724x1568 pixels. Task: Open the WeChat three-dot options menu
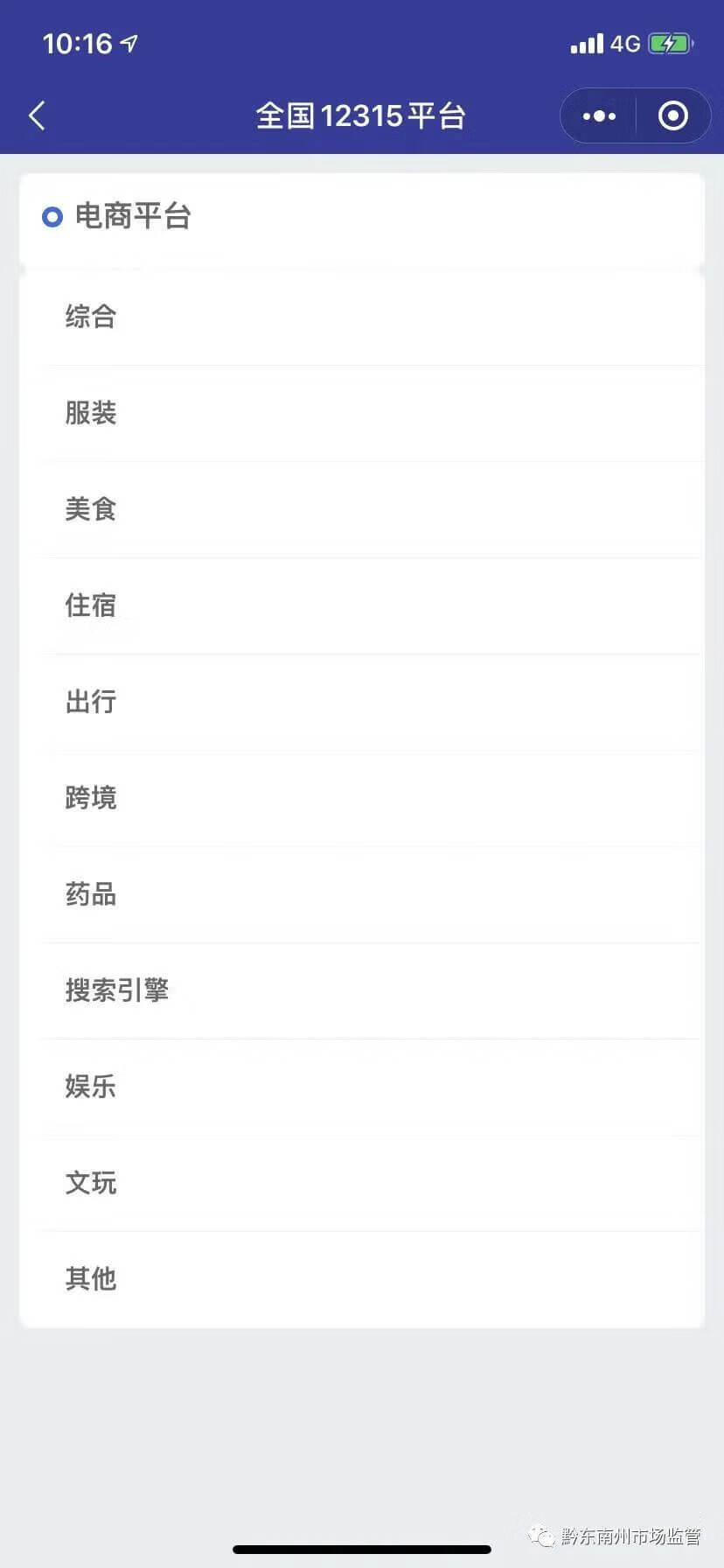coord(598,115)
